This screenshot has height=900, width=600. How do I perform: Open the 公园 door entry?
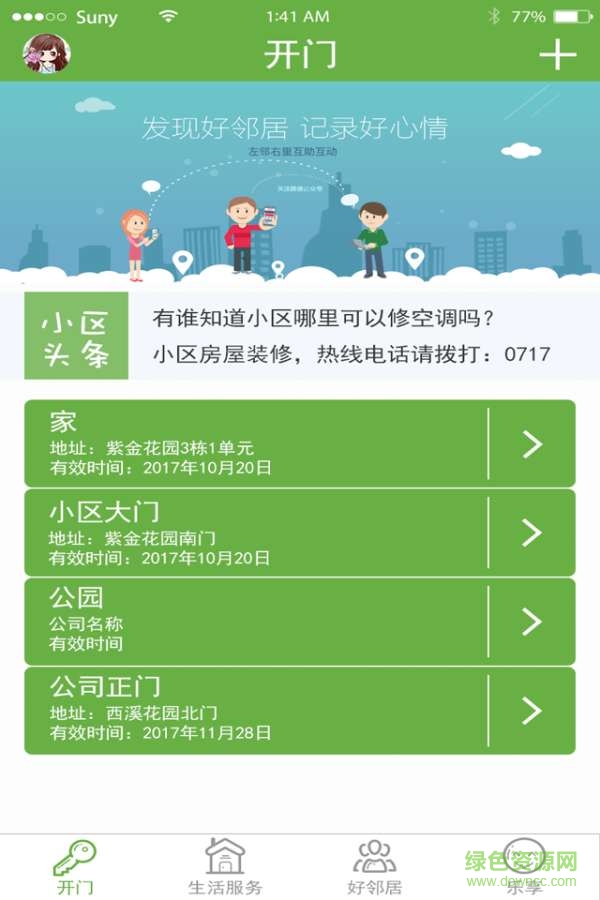(x=299, y=622)
